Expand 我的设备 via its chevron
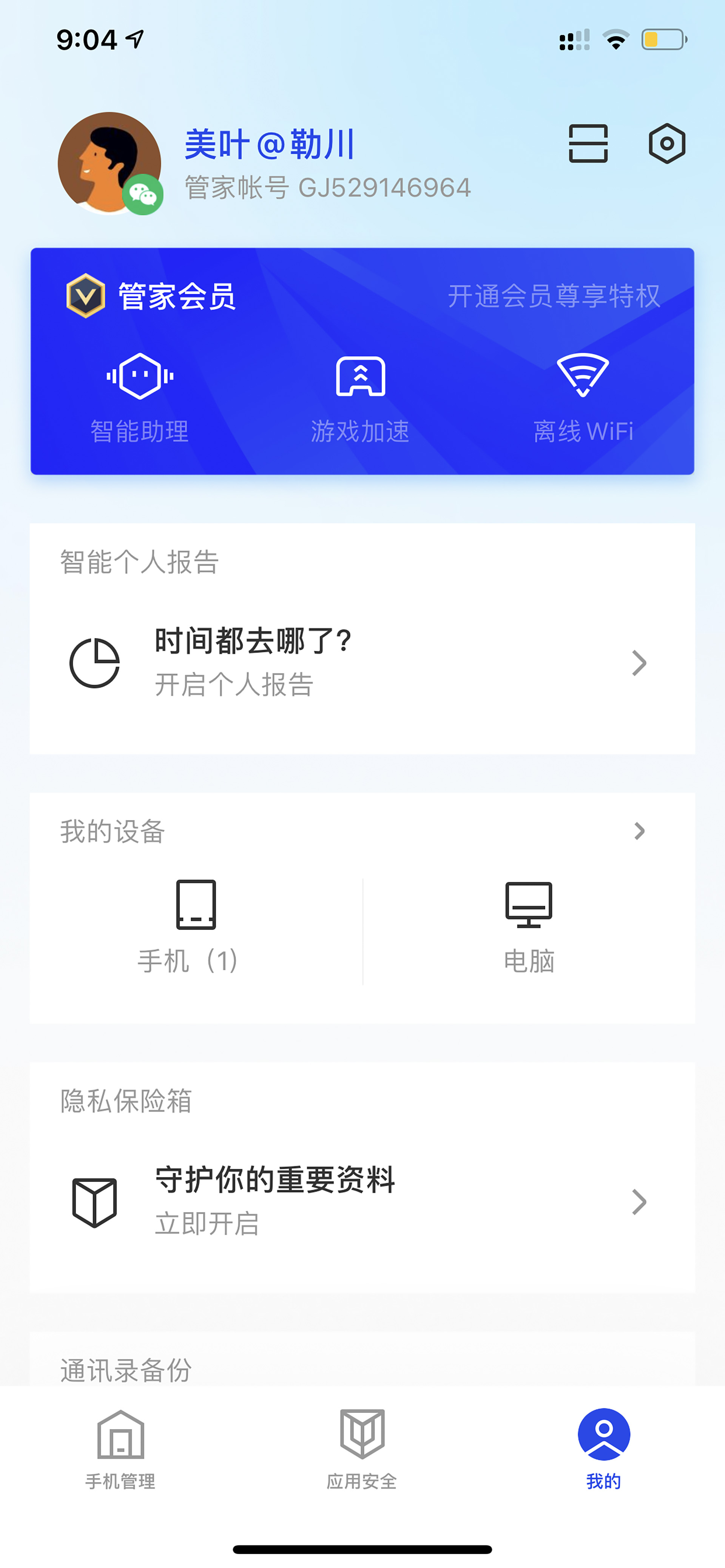Image resolution: width=725 pixels, height=1568 pixels. [x=639, y=831]
